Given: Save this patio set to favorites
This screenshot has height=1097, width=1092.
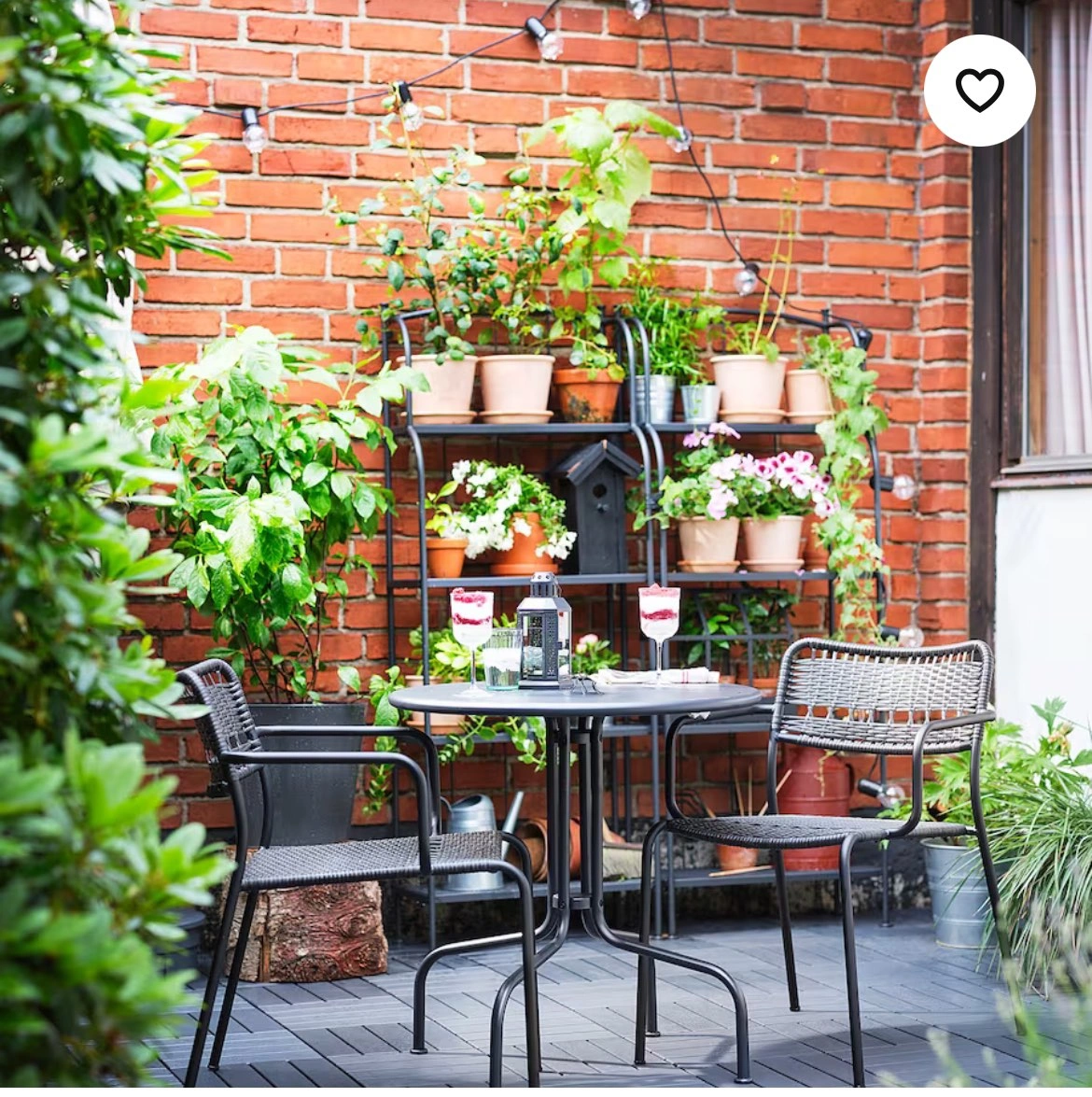Looking at the screenshot, I should point(979,91).
